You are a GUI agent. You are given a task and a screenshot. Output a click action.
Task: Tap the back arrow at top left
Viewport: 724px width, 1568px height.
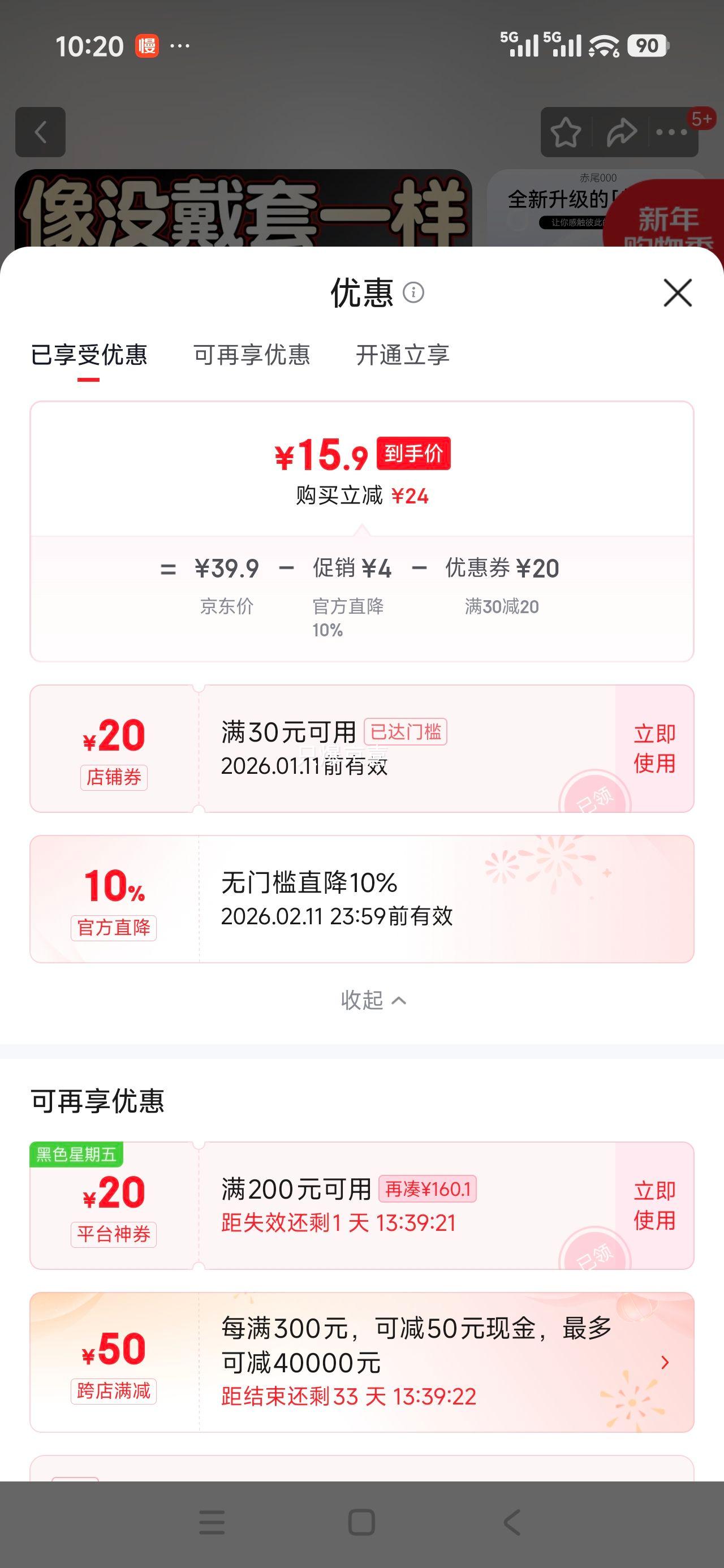tap(40, 132)
